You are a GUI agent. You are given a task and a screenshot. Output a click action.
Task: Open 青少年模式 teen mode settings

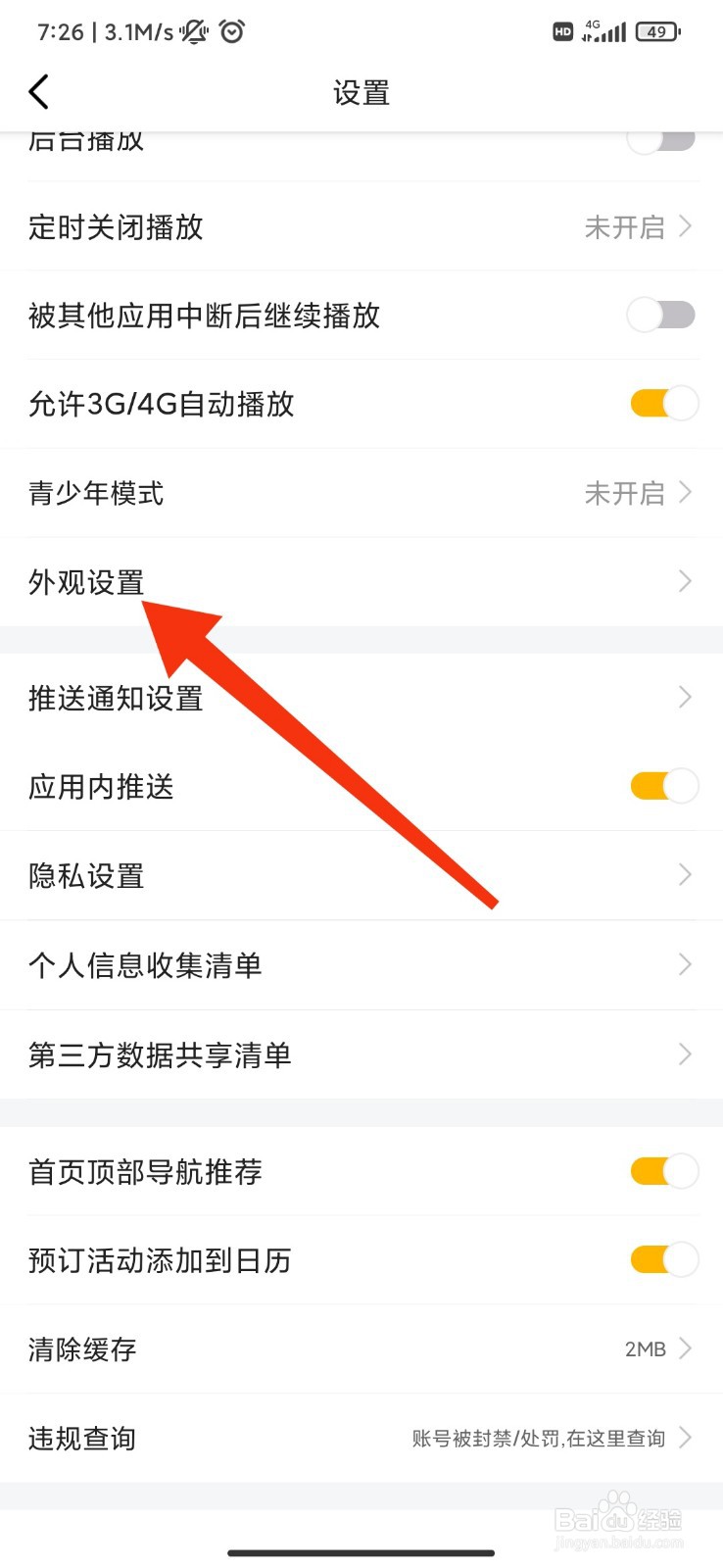point(361,493)
